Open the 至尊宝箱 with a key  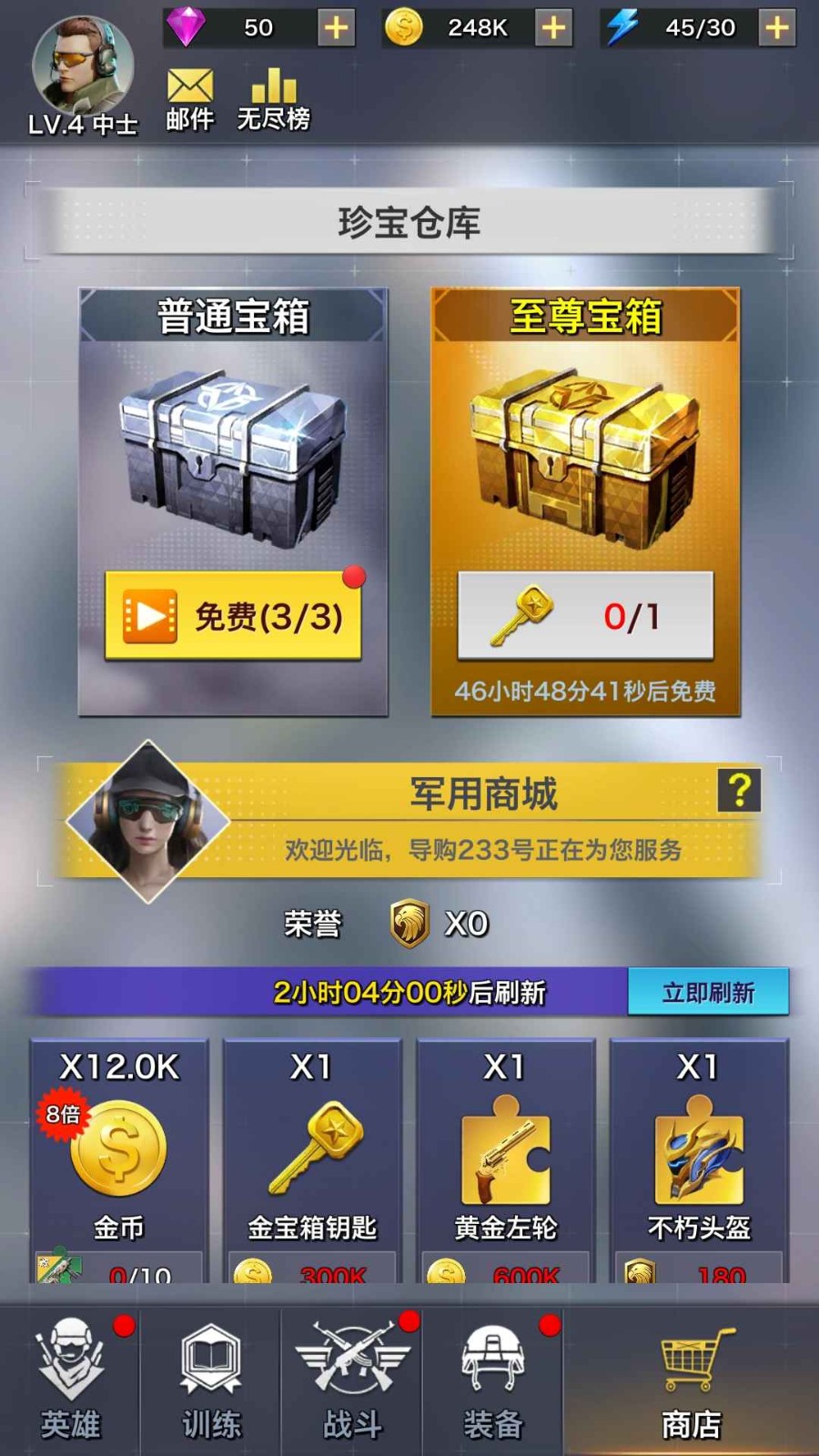coord(585,616)
